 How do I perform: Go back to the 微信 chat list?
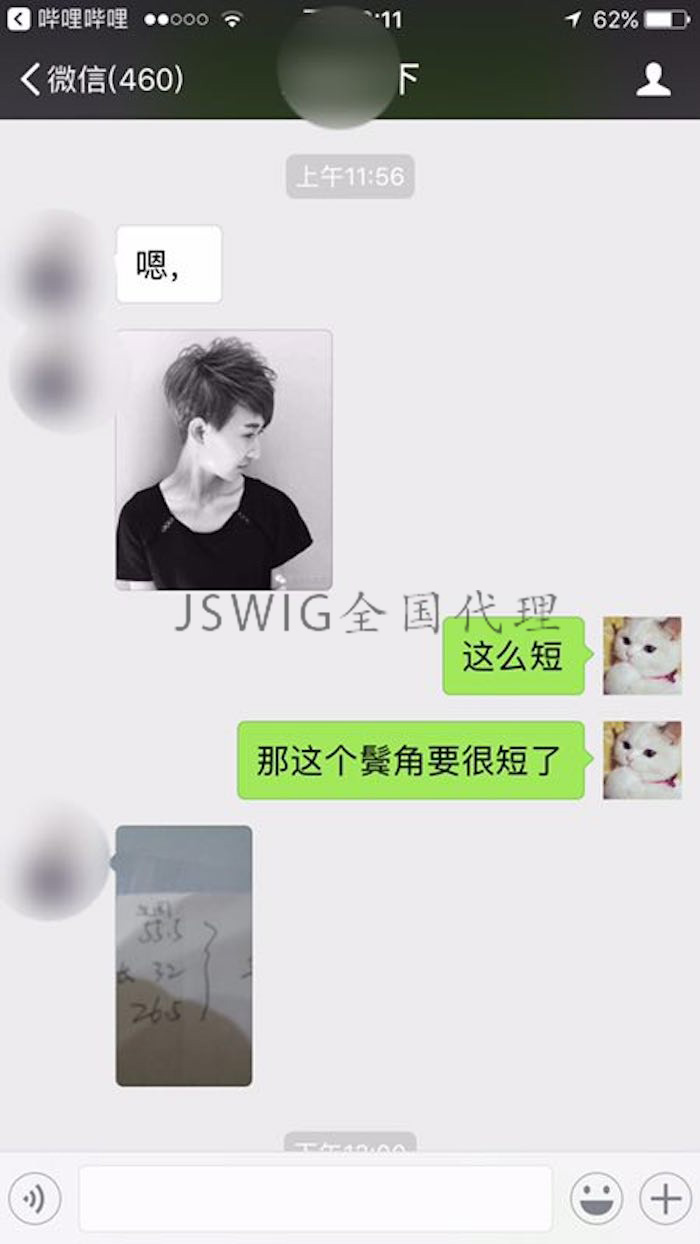[100, 80]
